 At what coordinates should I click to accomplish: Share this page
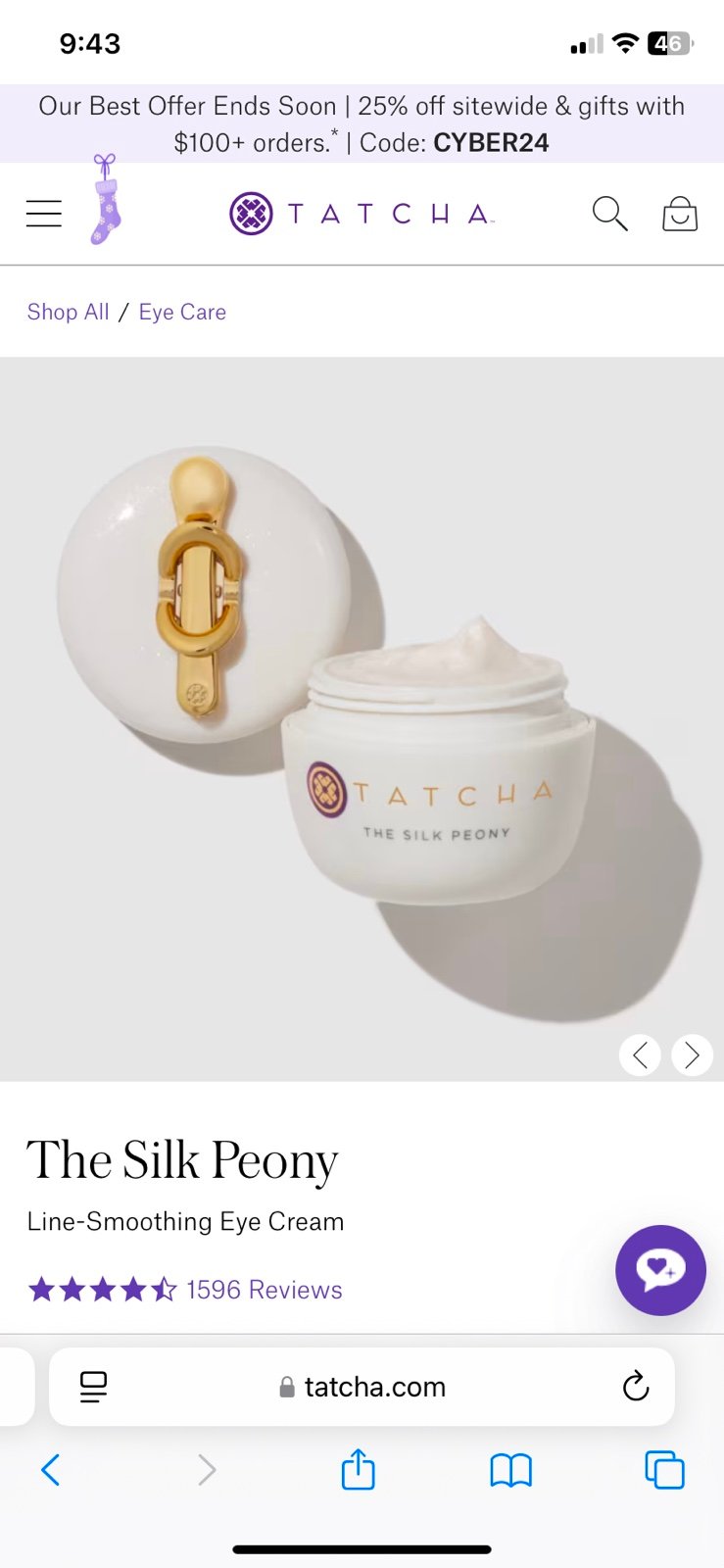359,1469
